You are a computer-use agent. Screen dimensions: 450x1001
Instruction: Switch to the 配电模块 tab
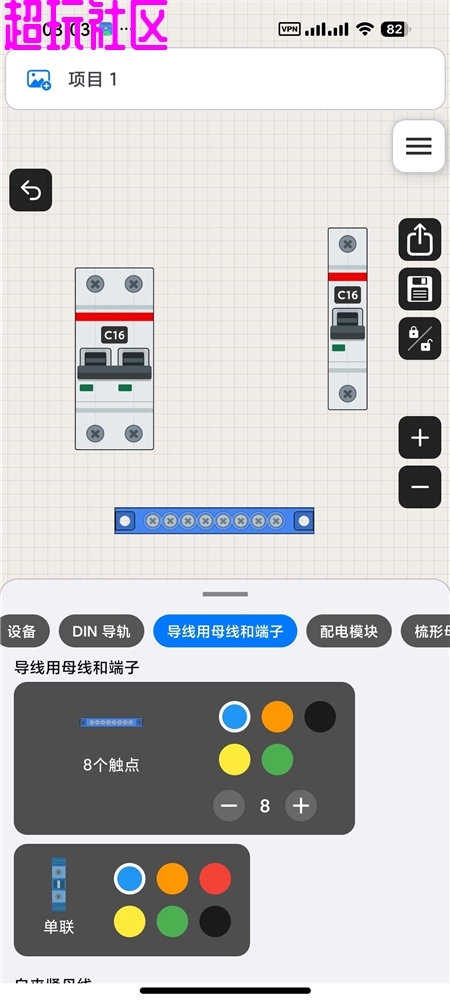[x=349, y=631]
